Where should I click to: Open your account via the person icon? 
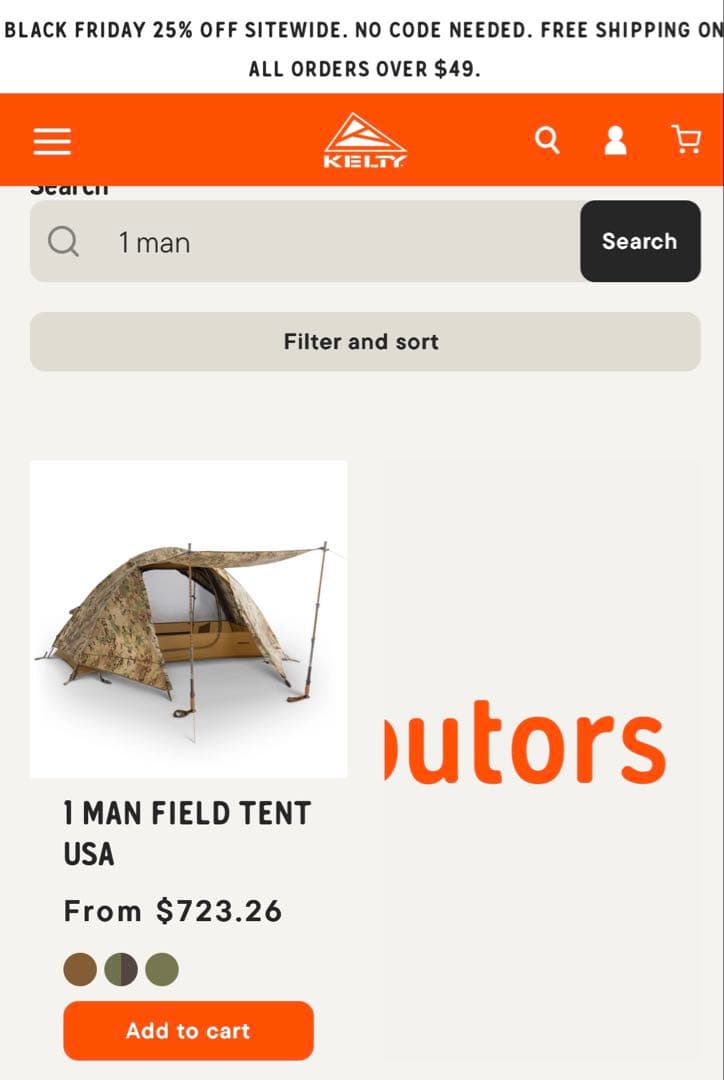tap(614, 140)
